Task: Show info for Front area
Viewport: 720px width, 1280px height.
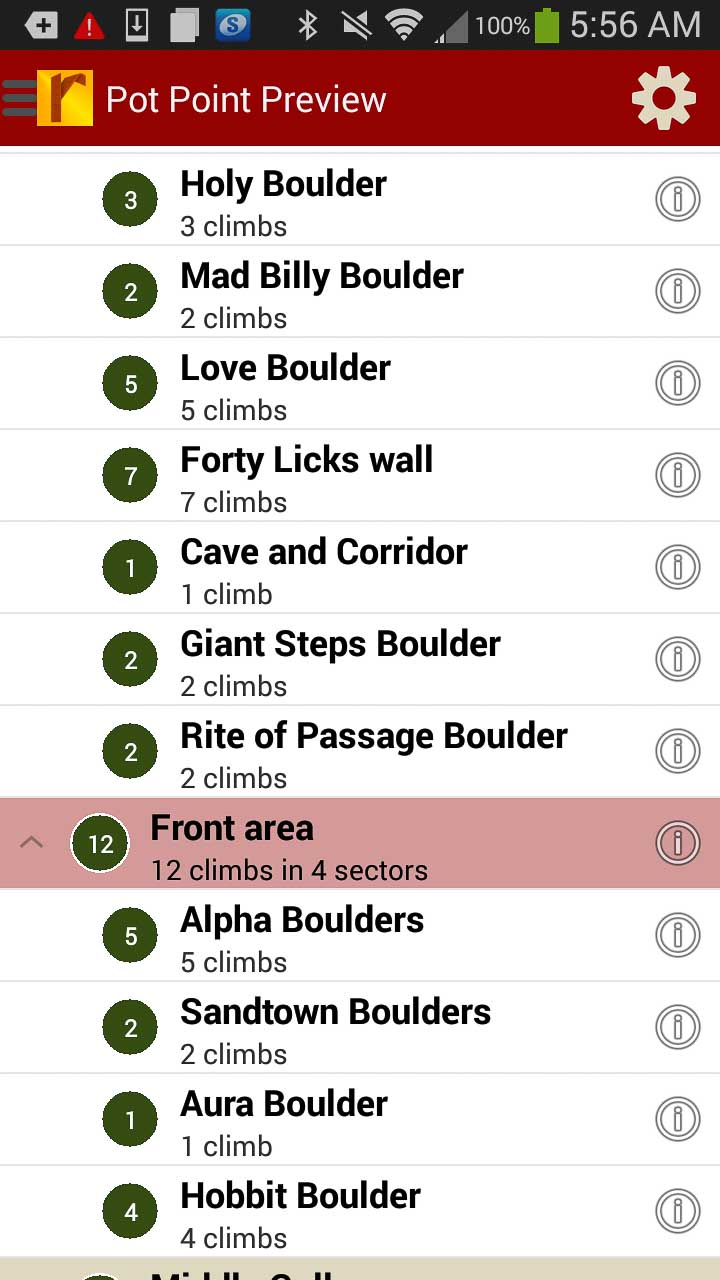Action: coord(678,843)
